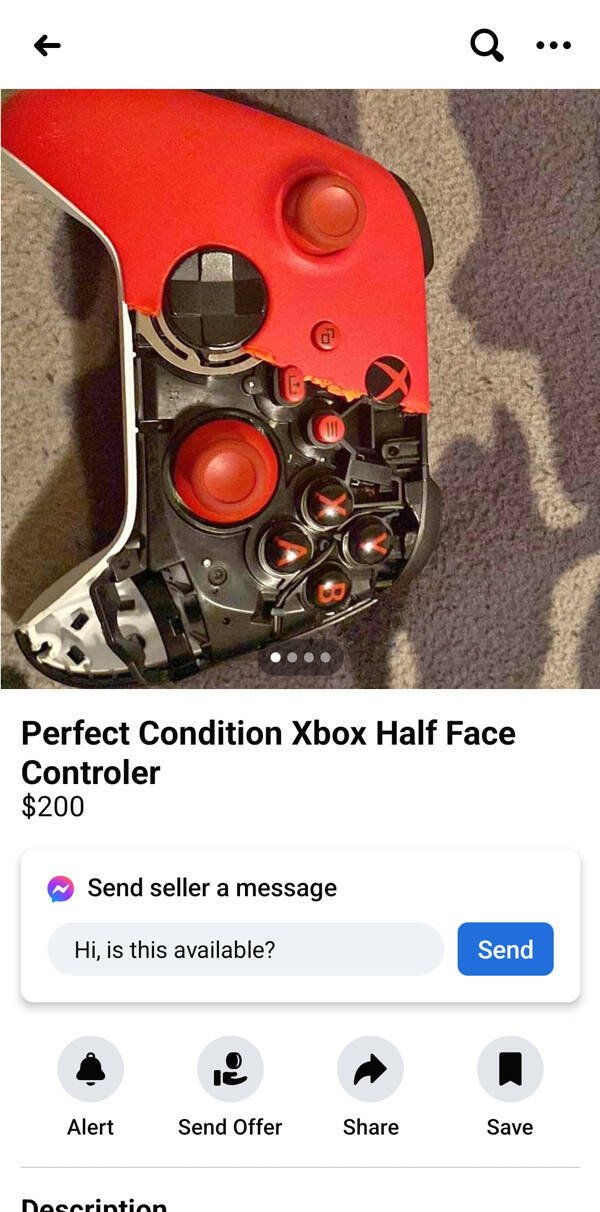The width and height of the screenshot is (600, 1212).
Task: Open the controller listing photo
Action: 300,388
